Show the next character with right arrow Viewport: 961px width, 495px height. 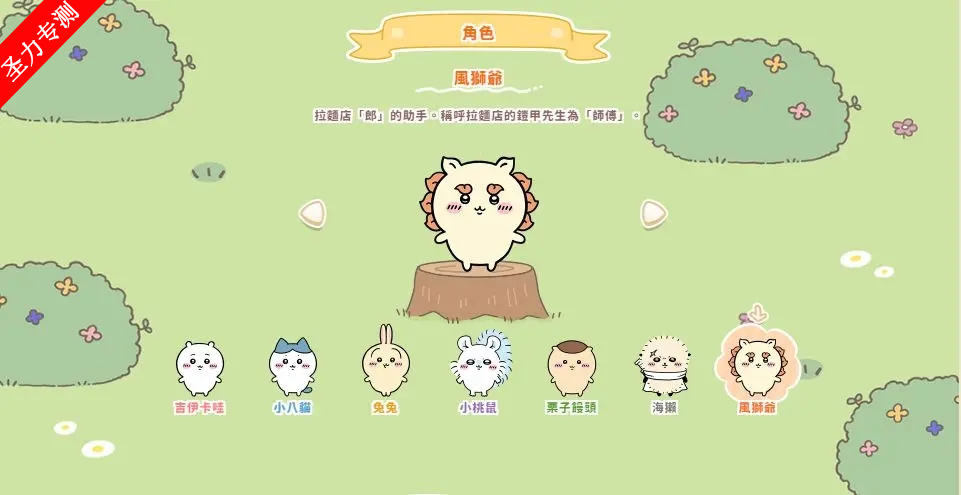[x=653, y=213]
